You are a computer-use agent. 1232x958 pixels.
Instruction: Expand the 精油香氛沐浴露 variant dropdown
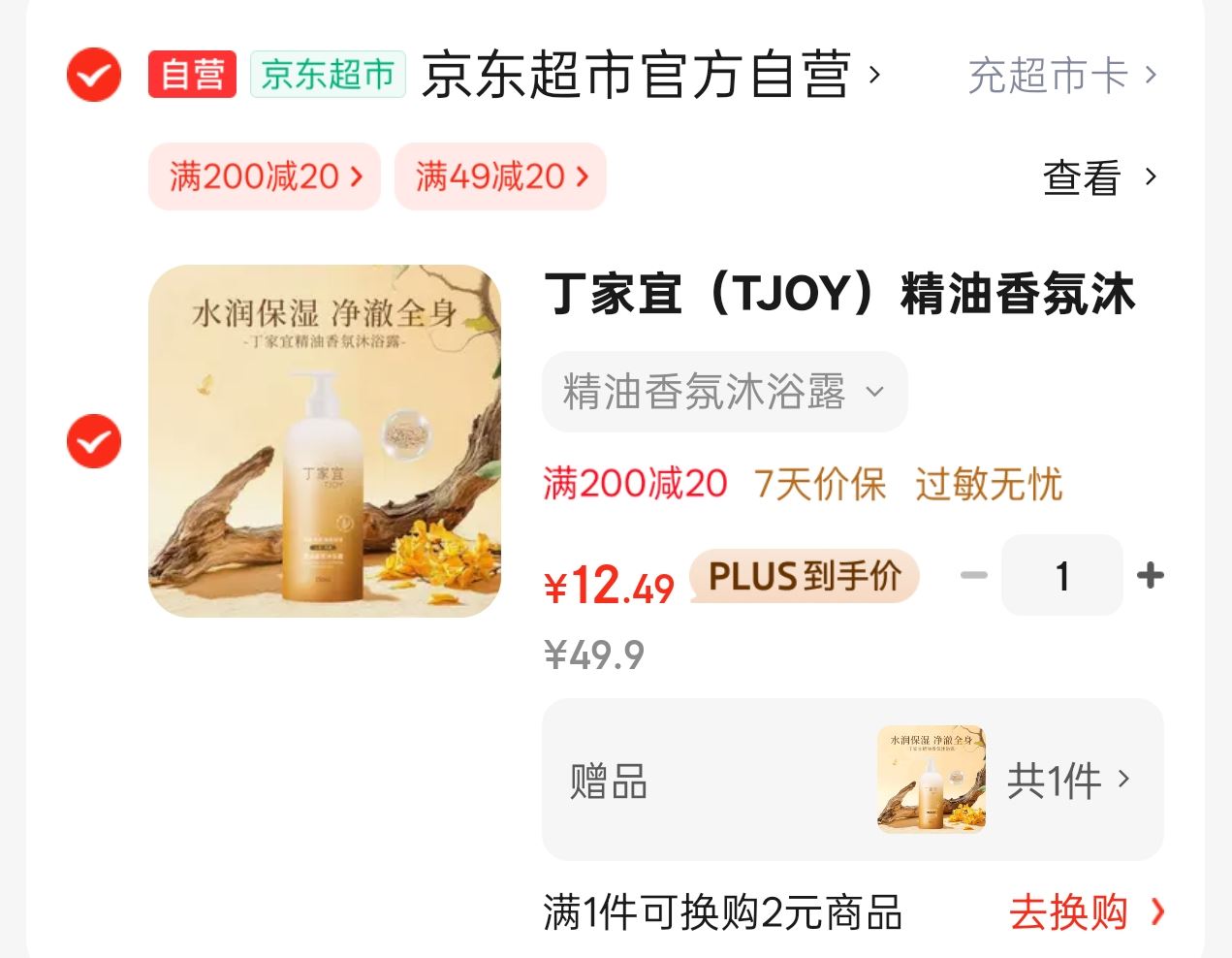point(724,392)
